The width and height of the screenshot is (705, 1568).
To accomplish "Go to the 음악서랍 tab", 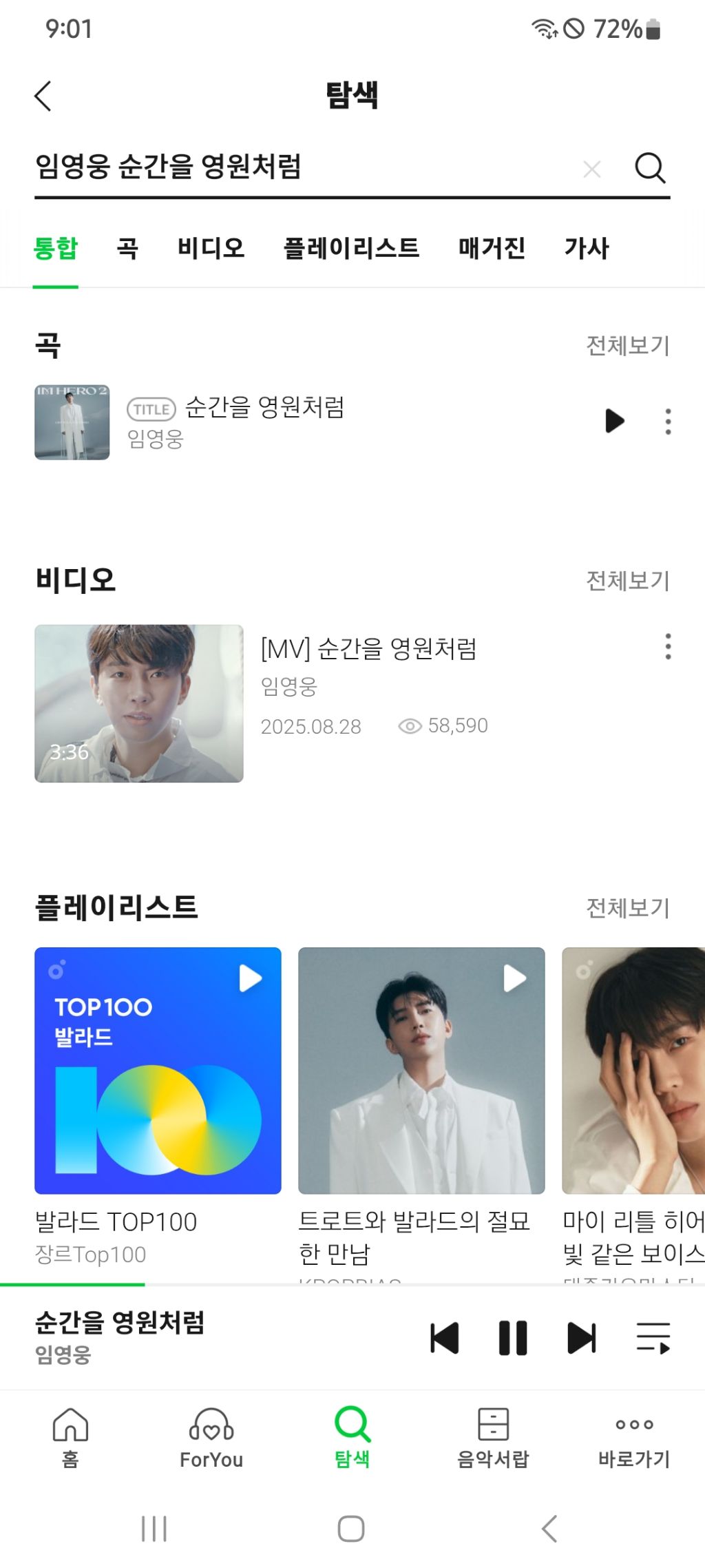I will click(493, 1438).
